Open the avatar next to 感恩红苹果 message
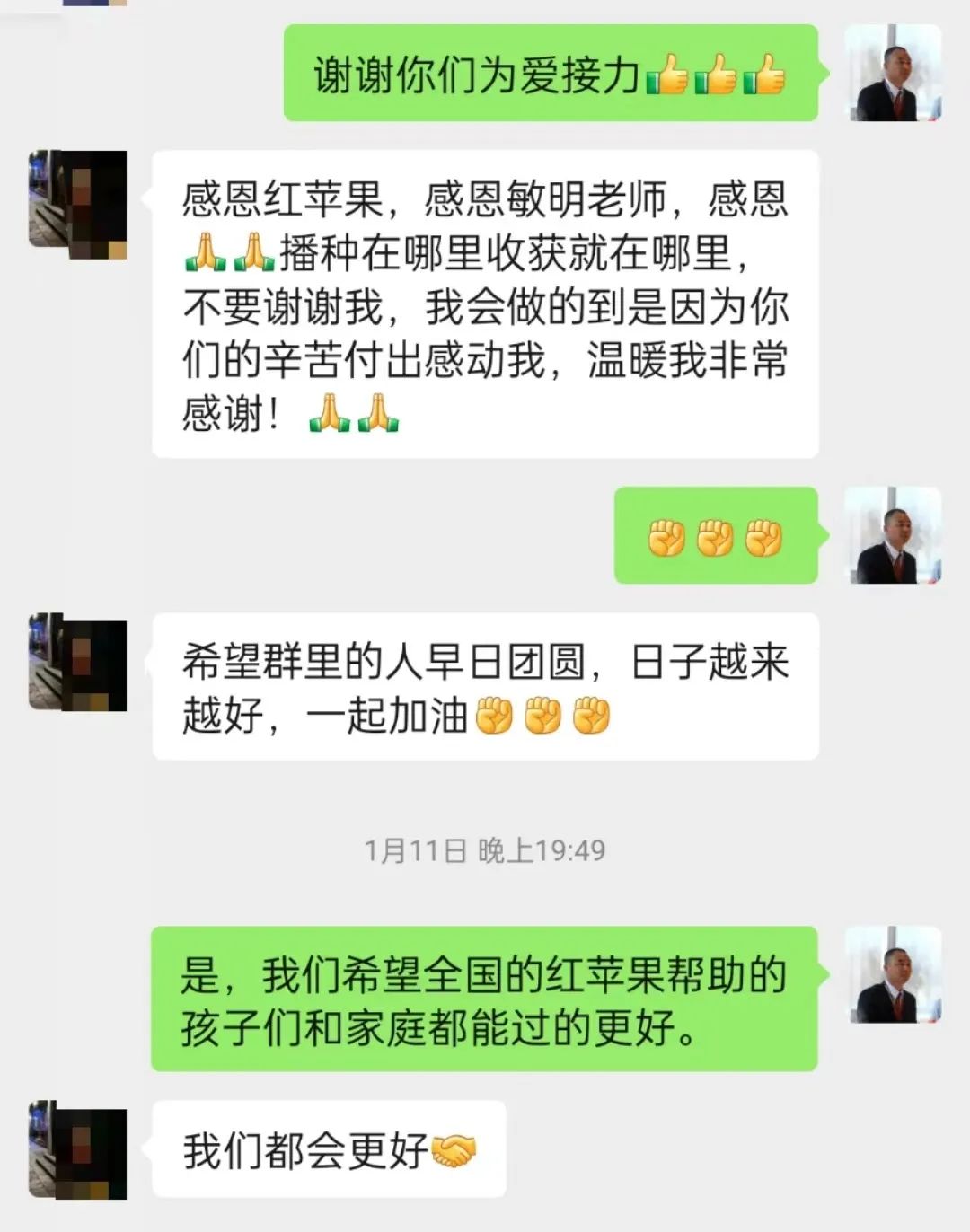The width and height of the screenshot is (970, 1232). point(77,204)
